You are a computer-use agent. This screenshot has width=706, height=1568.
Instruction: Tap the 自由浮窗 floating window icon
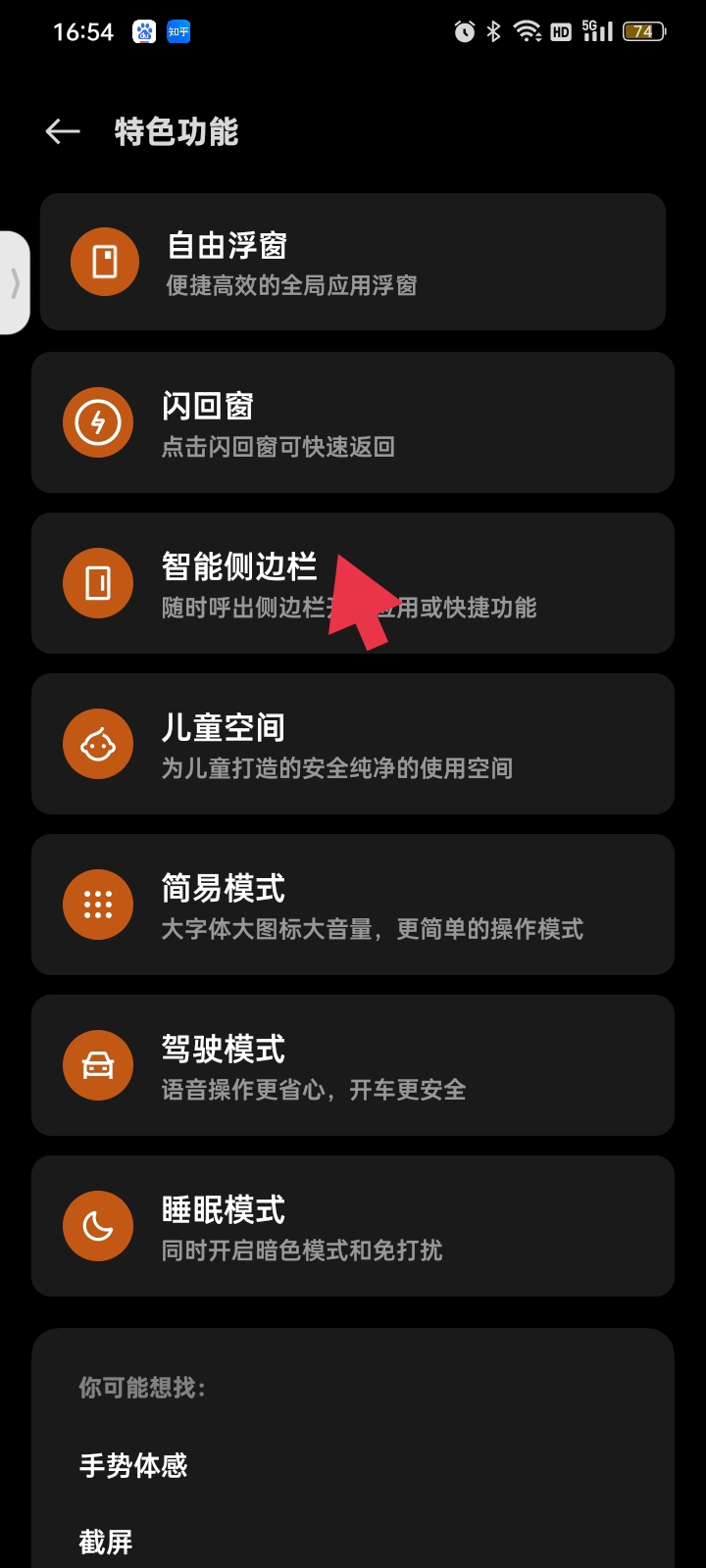104,262
